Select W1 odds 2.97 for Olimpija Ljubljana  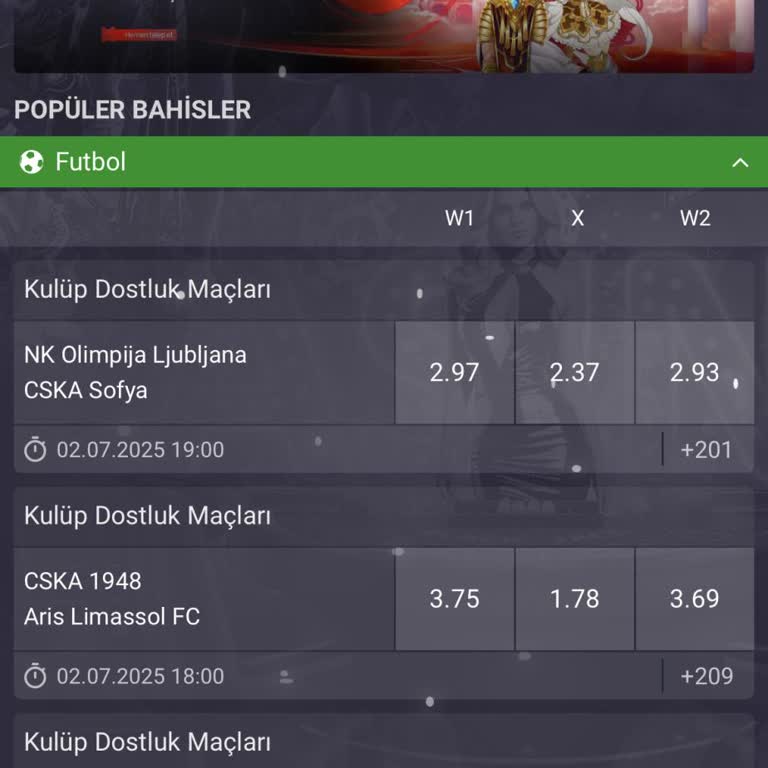[455, 372]
